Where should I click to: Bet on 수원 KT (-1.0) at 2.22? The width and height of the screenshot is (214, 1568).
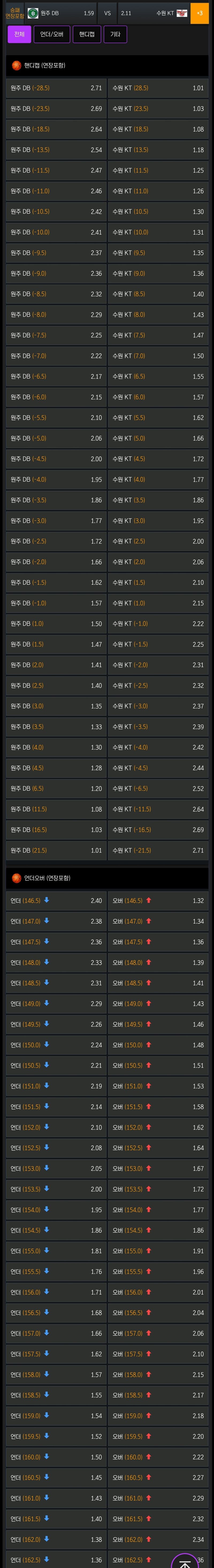[158, 624]
